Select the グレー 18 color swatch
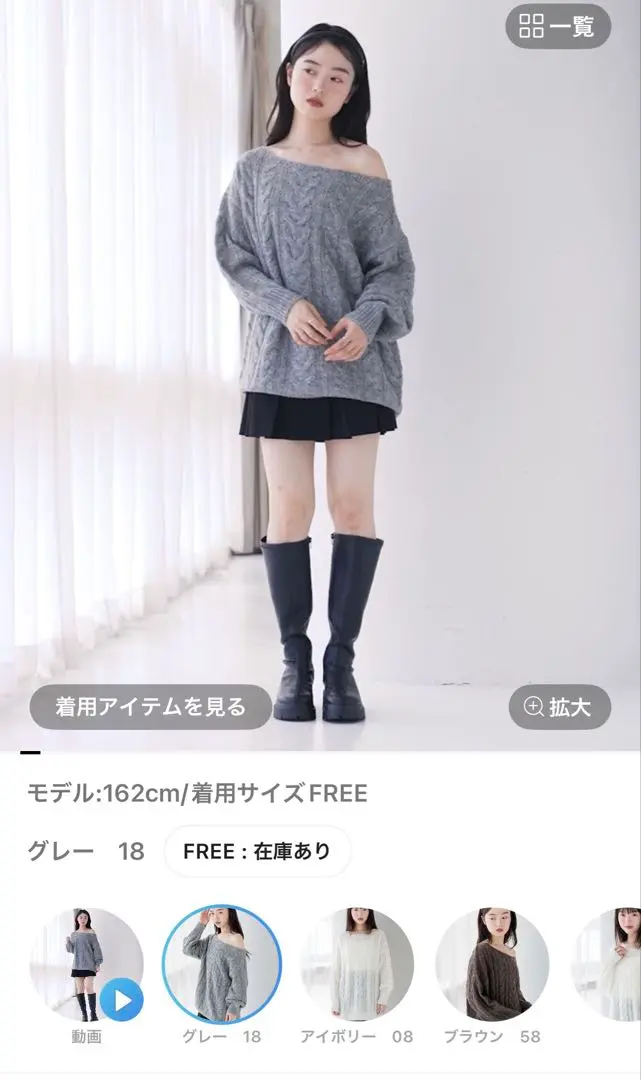This screenshot has height=1080, width=641. pyautogui.click(x=221, y=964)
